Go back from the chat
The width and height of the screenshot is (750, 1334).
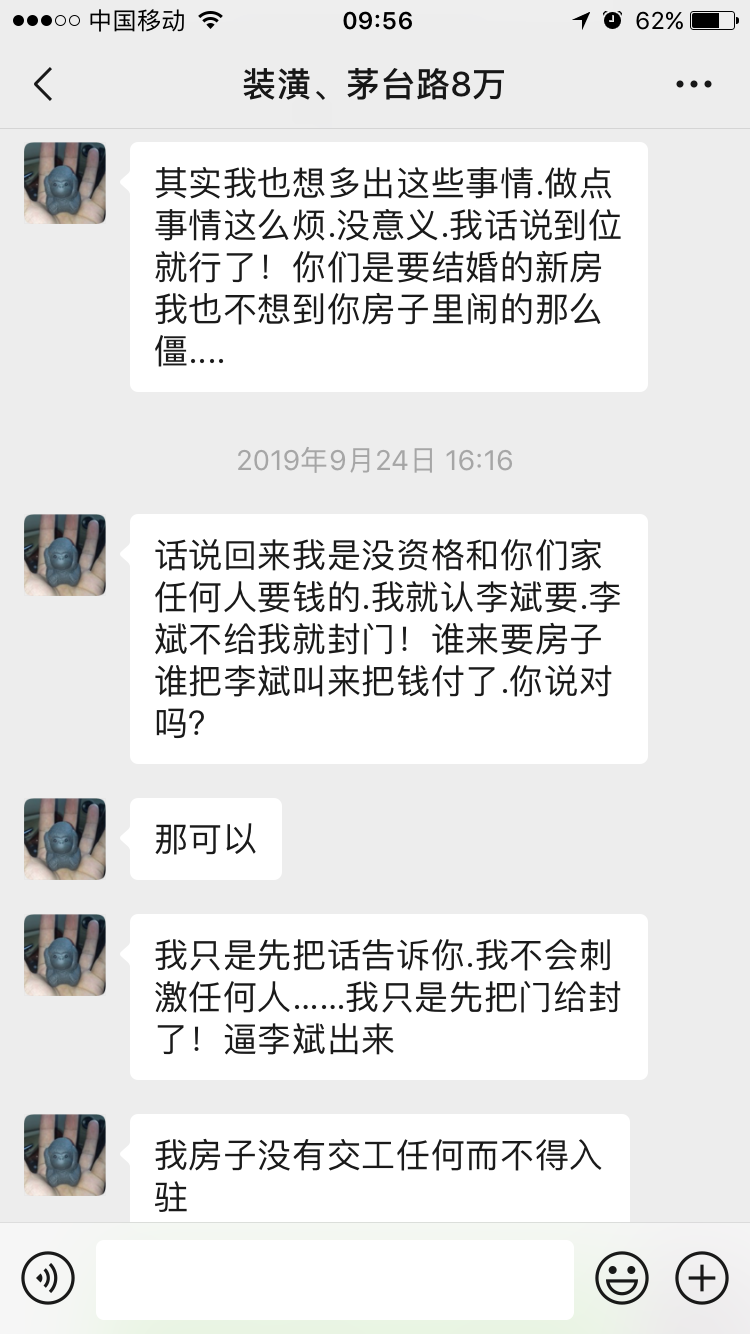[x=42, y=85]
